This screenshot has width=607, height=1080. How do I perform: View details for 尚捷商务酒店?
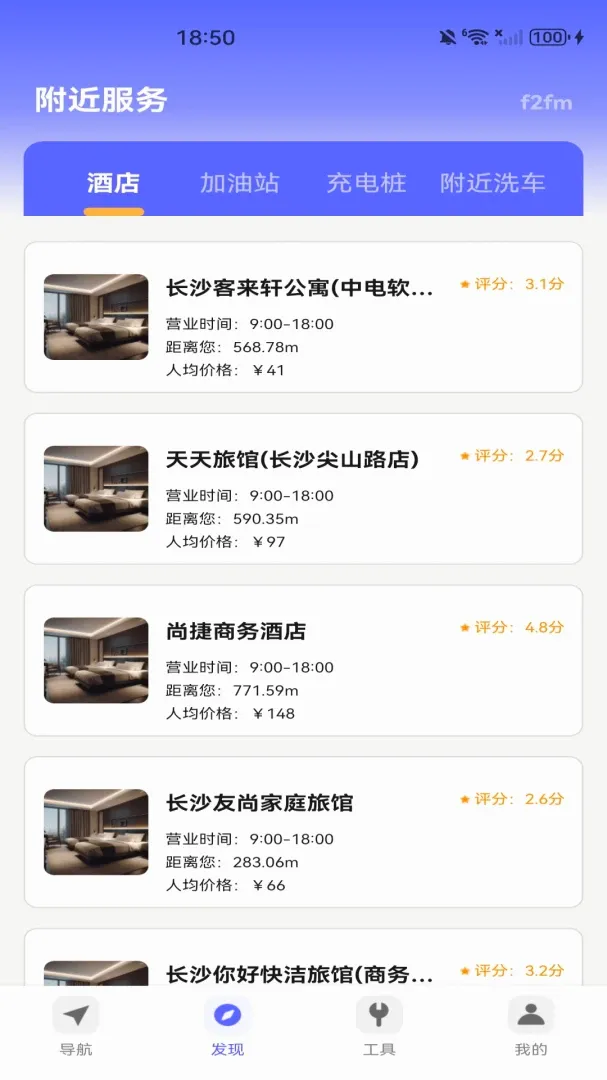tap(303, 660)
